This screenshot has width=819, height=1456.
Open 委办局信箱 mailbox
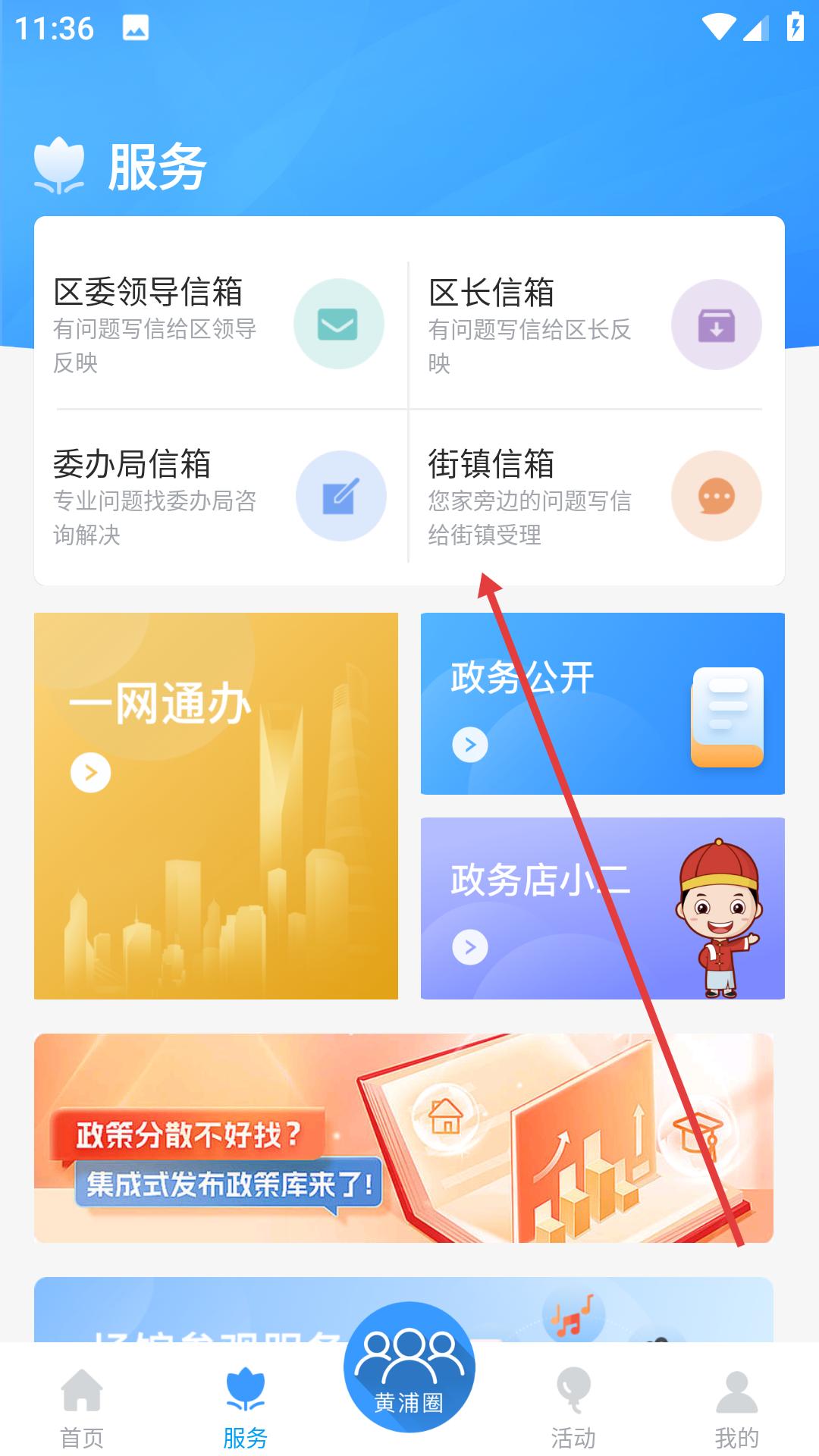(220, 496)
